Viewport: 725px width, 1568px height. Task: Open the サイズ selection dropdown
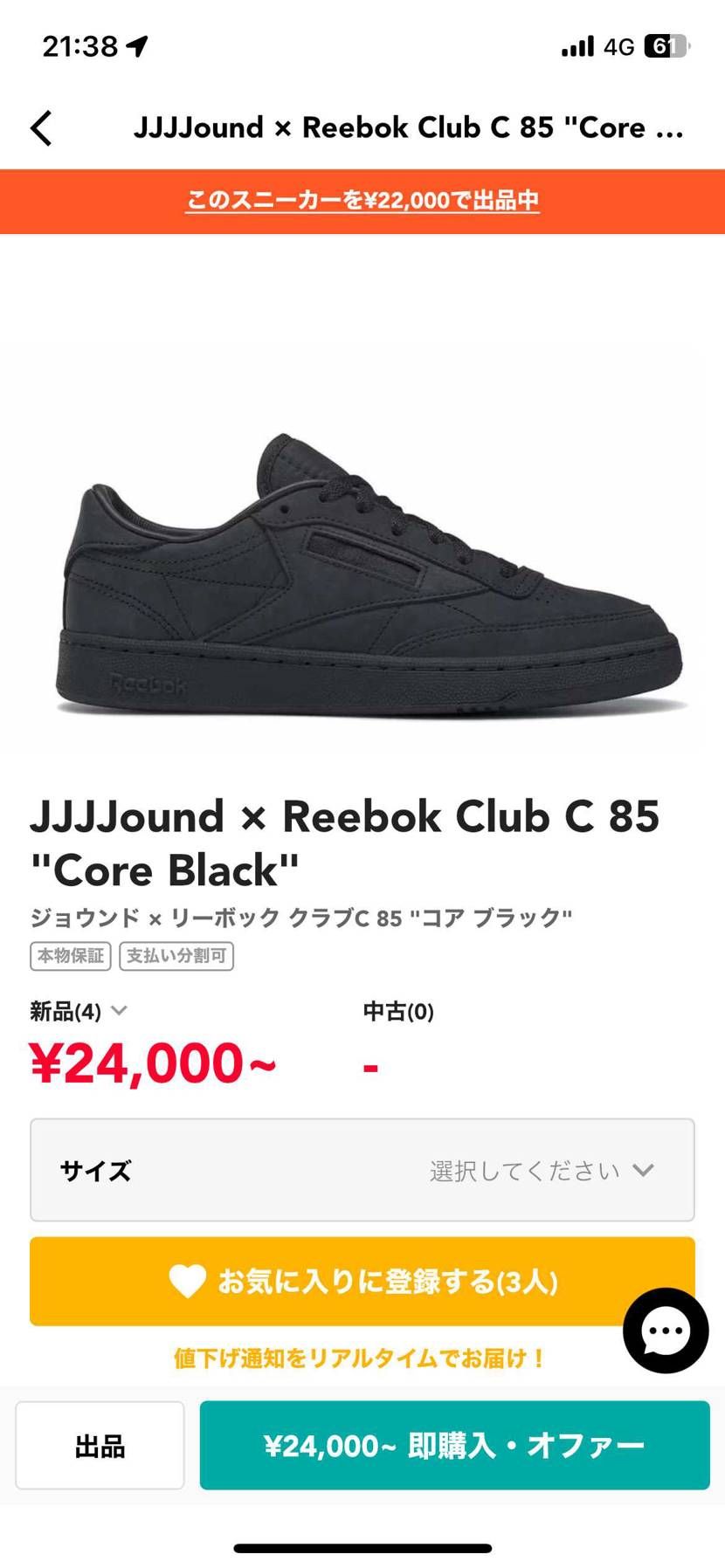point(362,1170)
